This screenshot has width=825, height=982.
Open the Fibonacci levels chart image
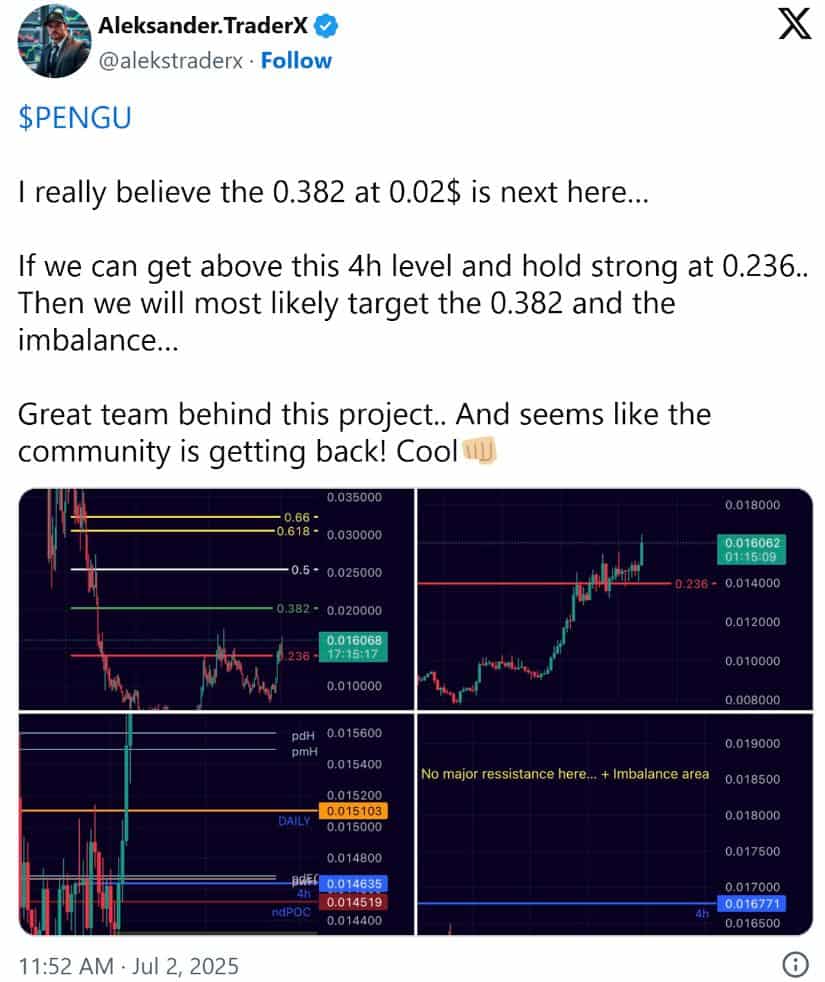(216, 599)
